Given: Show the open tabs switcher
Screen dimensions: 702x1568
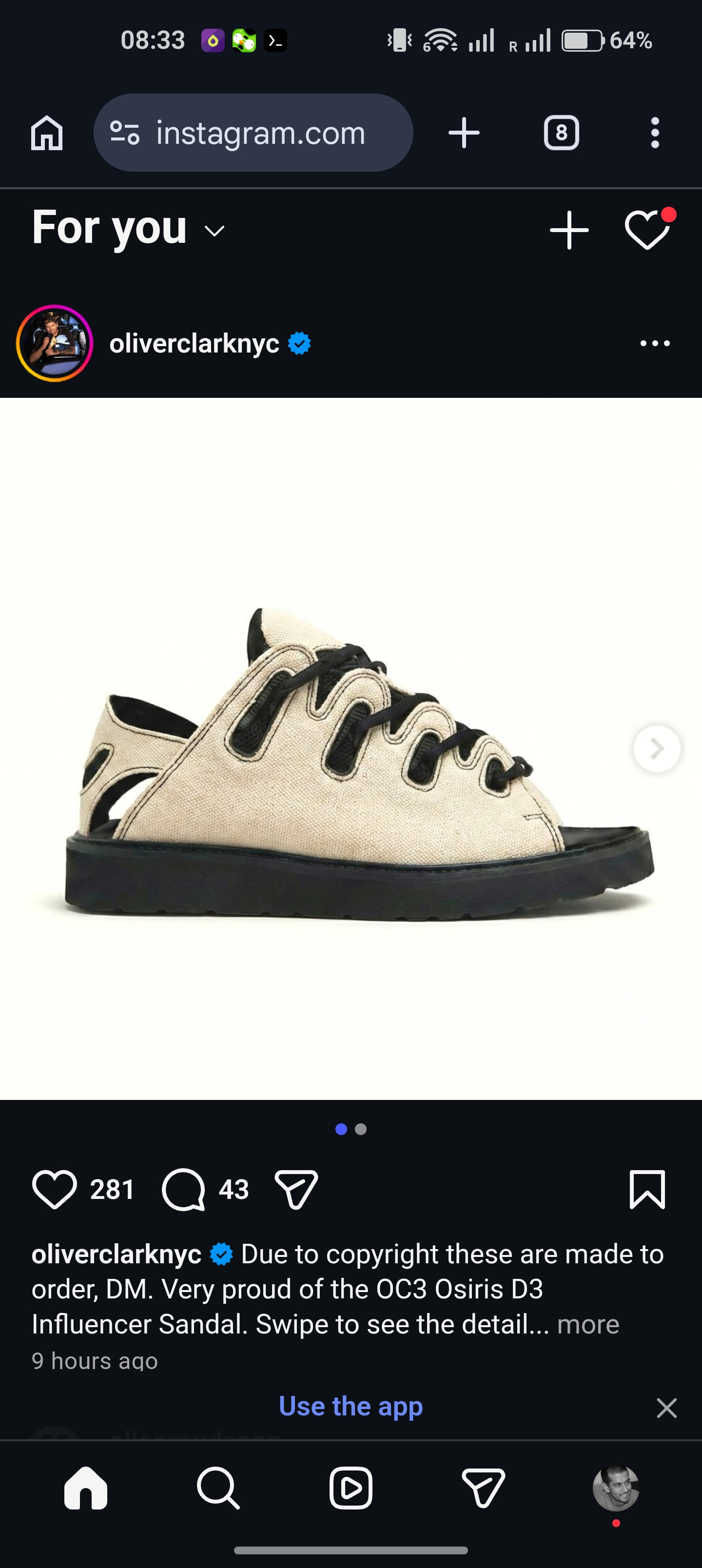Looking at the screenshot, I should 561,133.
